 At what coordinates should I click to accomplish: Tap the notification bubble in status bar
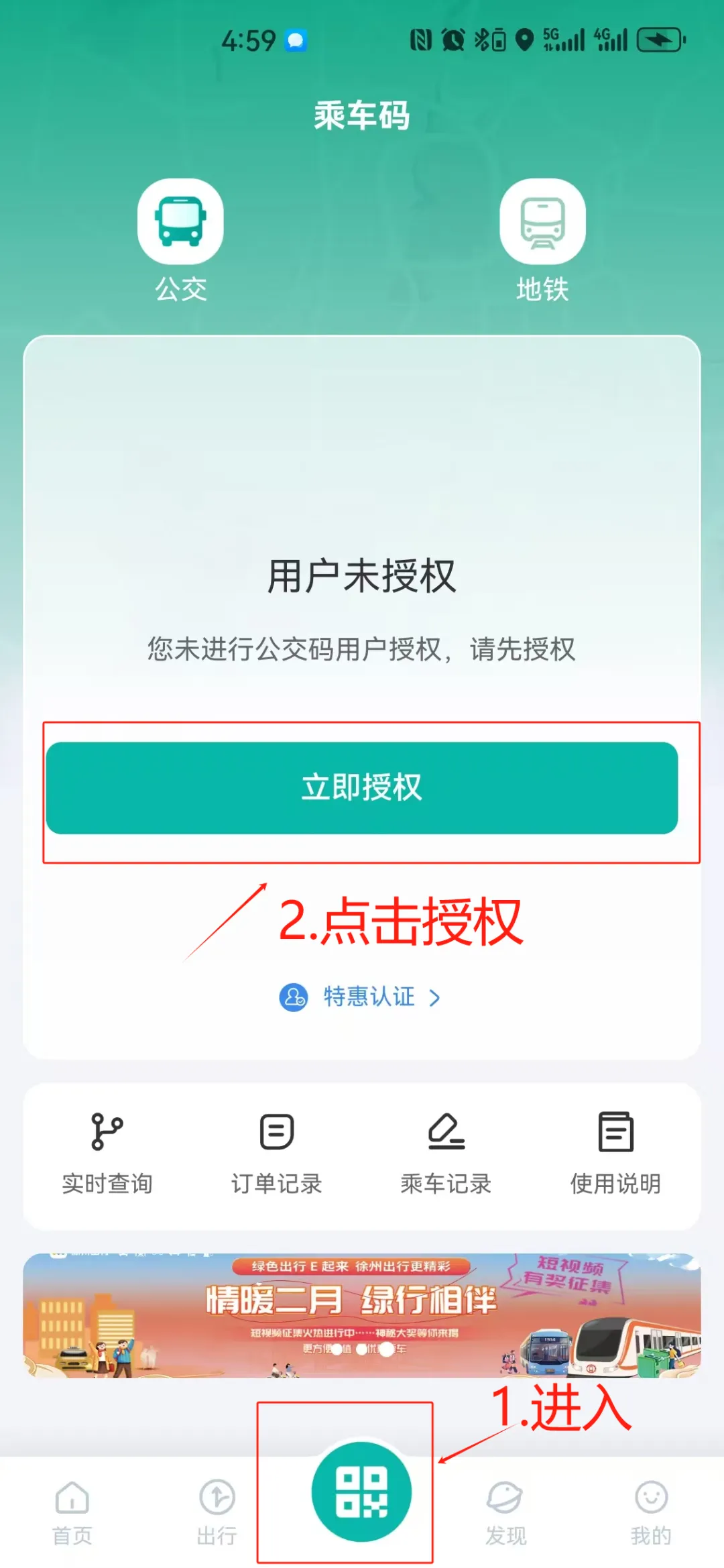click(x=296, y=42)
